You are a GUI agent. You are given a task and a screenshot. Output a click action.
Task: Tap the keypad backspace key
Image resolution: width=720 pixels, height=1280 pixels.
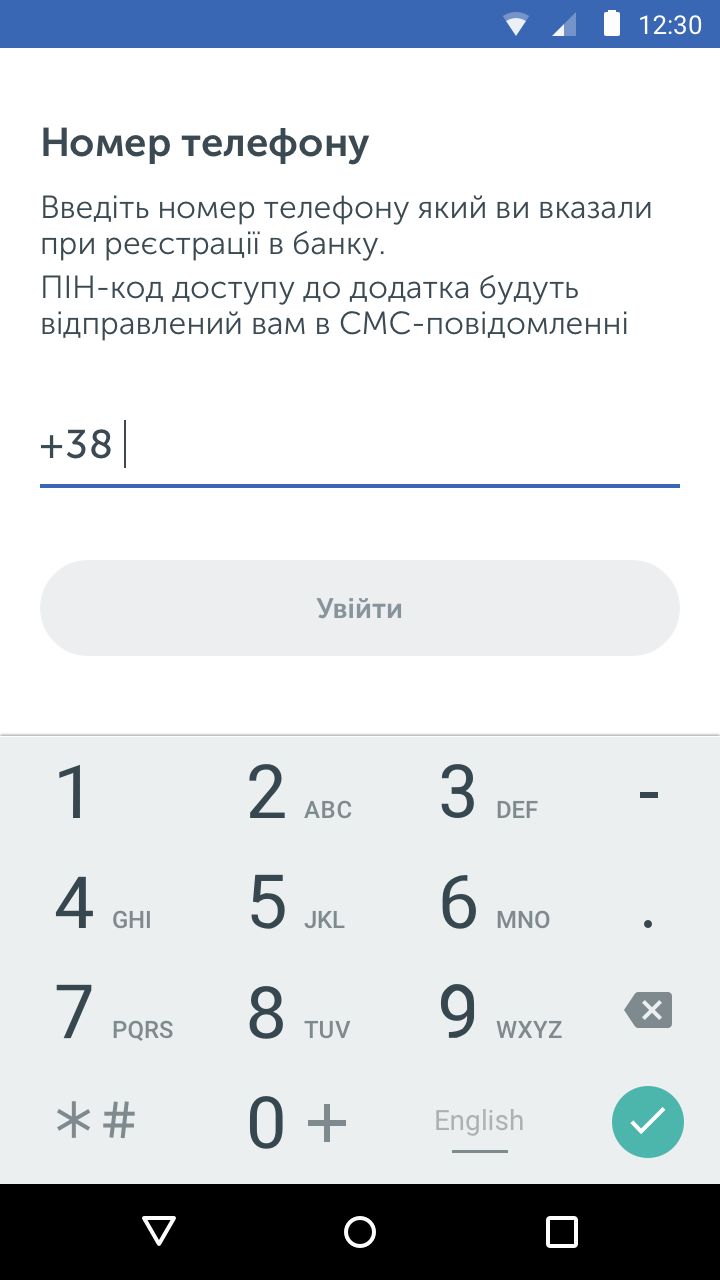click(x=648, y=1010)
